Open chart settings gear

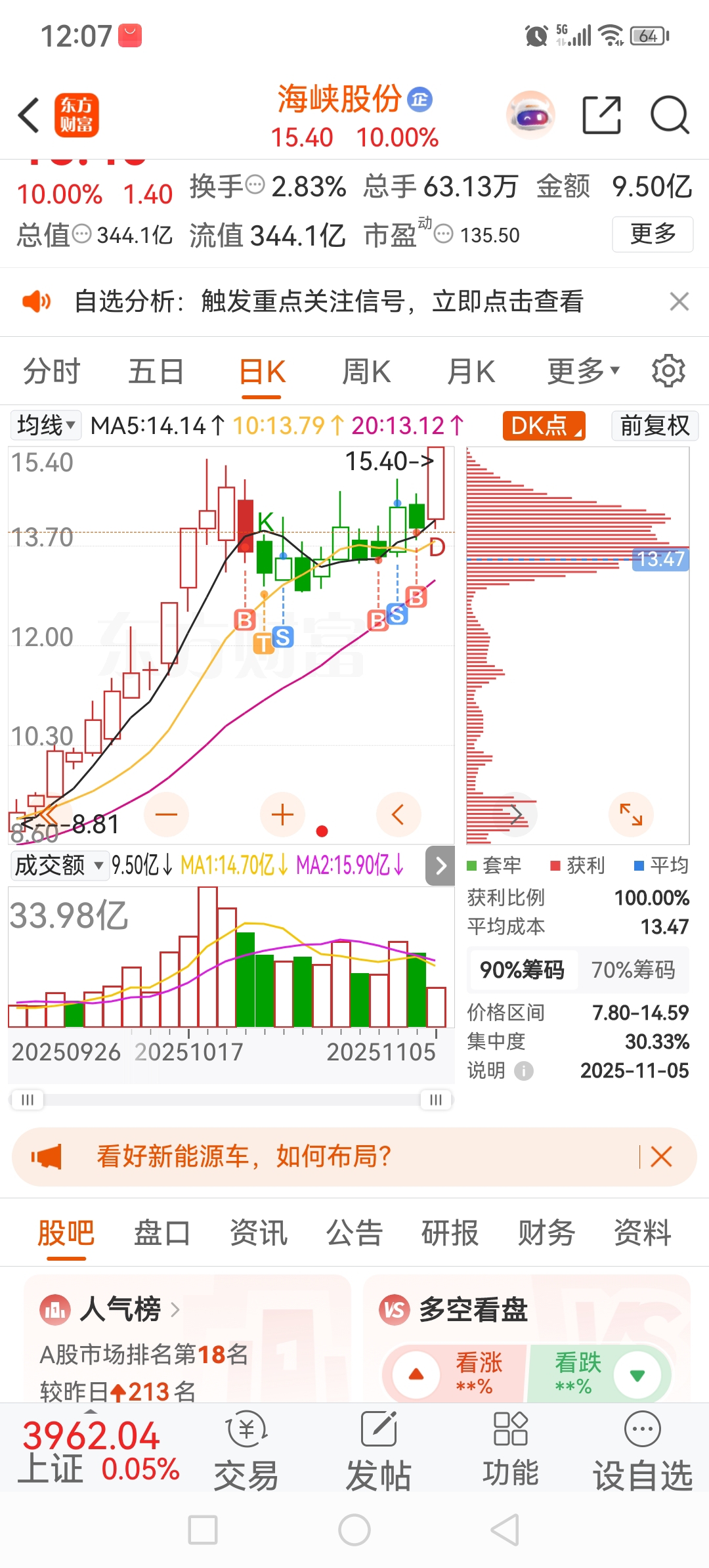(668, 371)
